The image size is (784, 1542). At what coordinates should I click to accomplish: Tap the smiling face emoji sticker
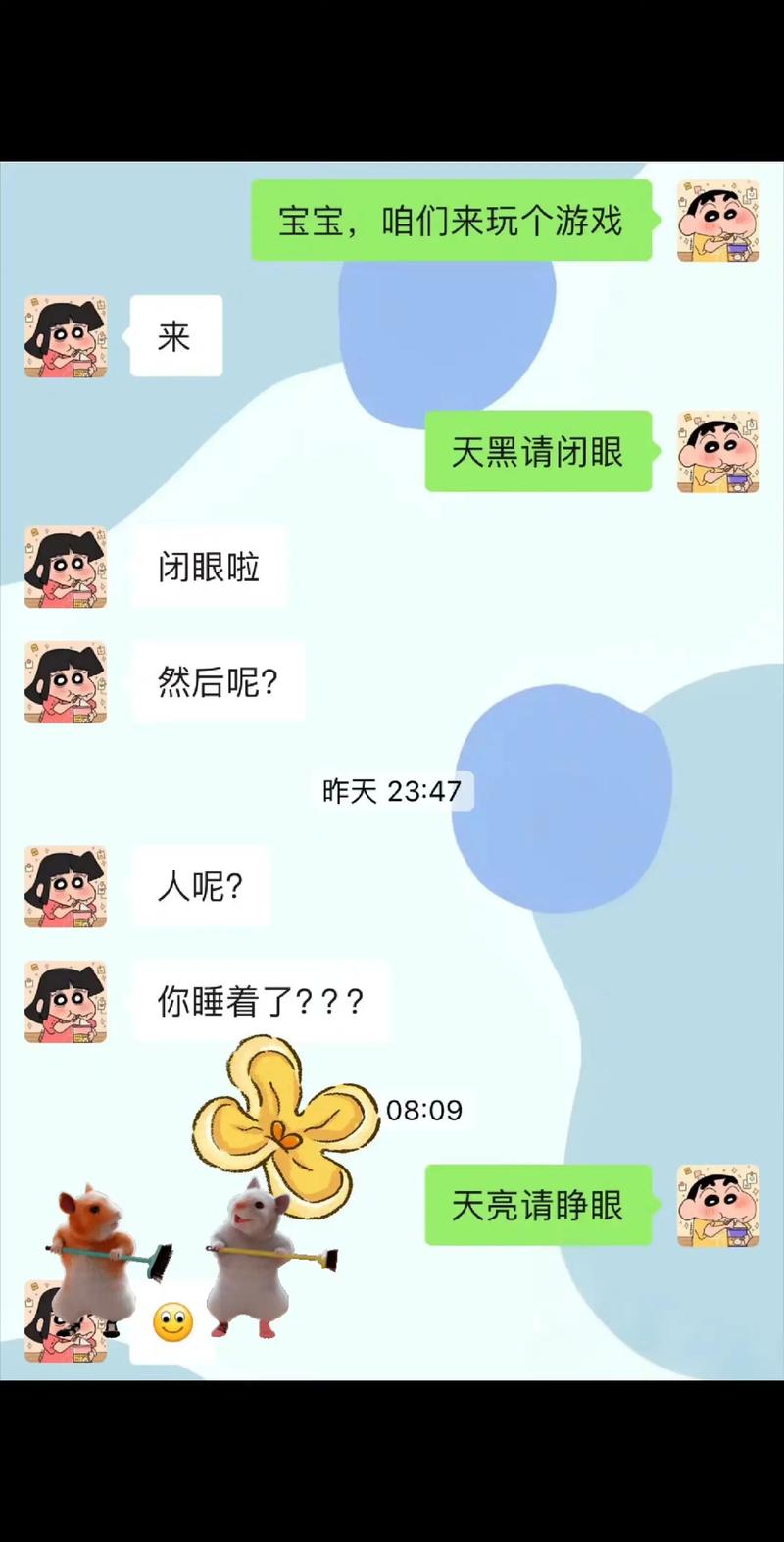click(x=171, y=1320)
